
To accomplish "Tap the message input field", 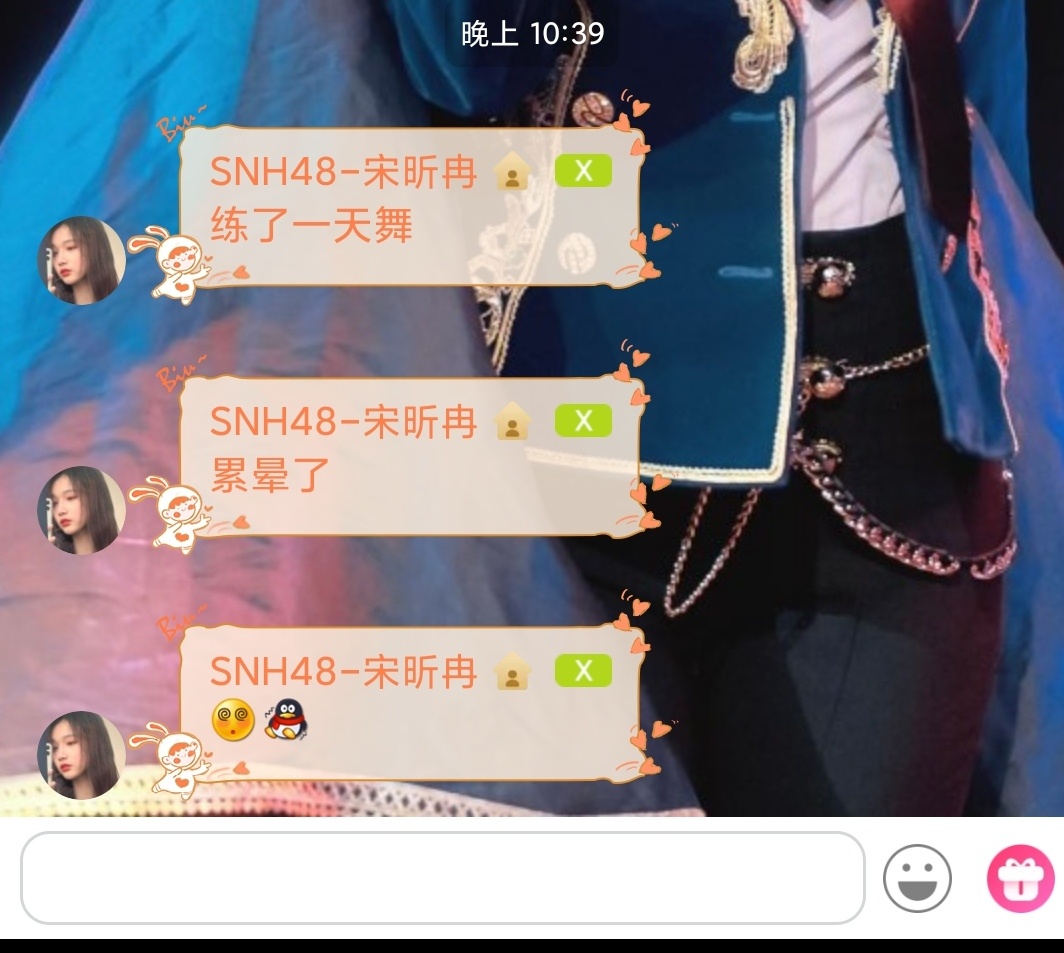I will tap(442, 878).
